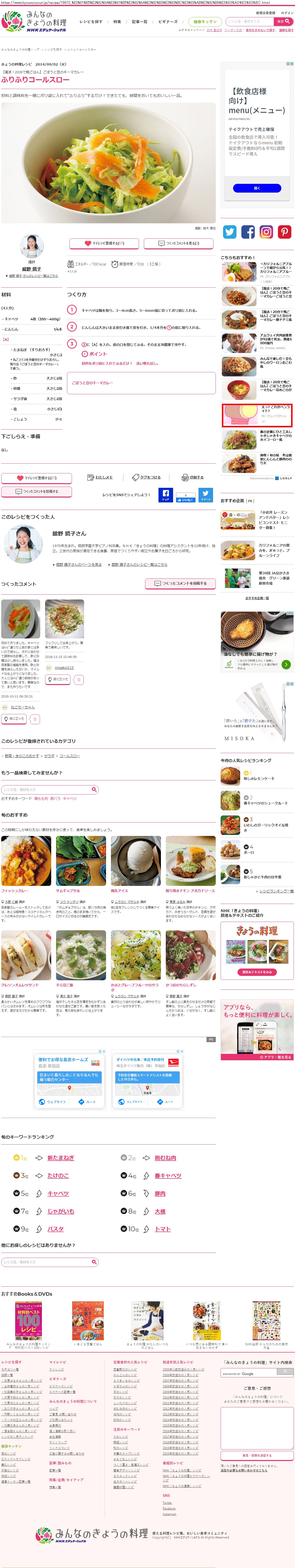Viewport: 295px width, 1568px height.
Task: Open the レシピを探す navigation item
Action: [91, 22]
